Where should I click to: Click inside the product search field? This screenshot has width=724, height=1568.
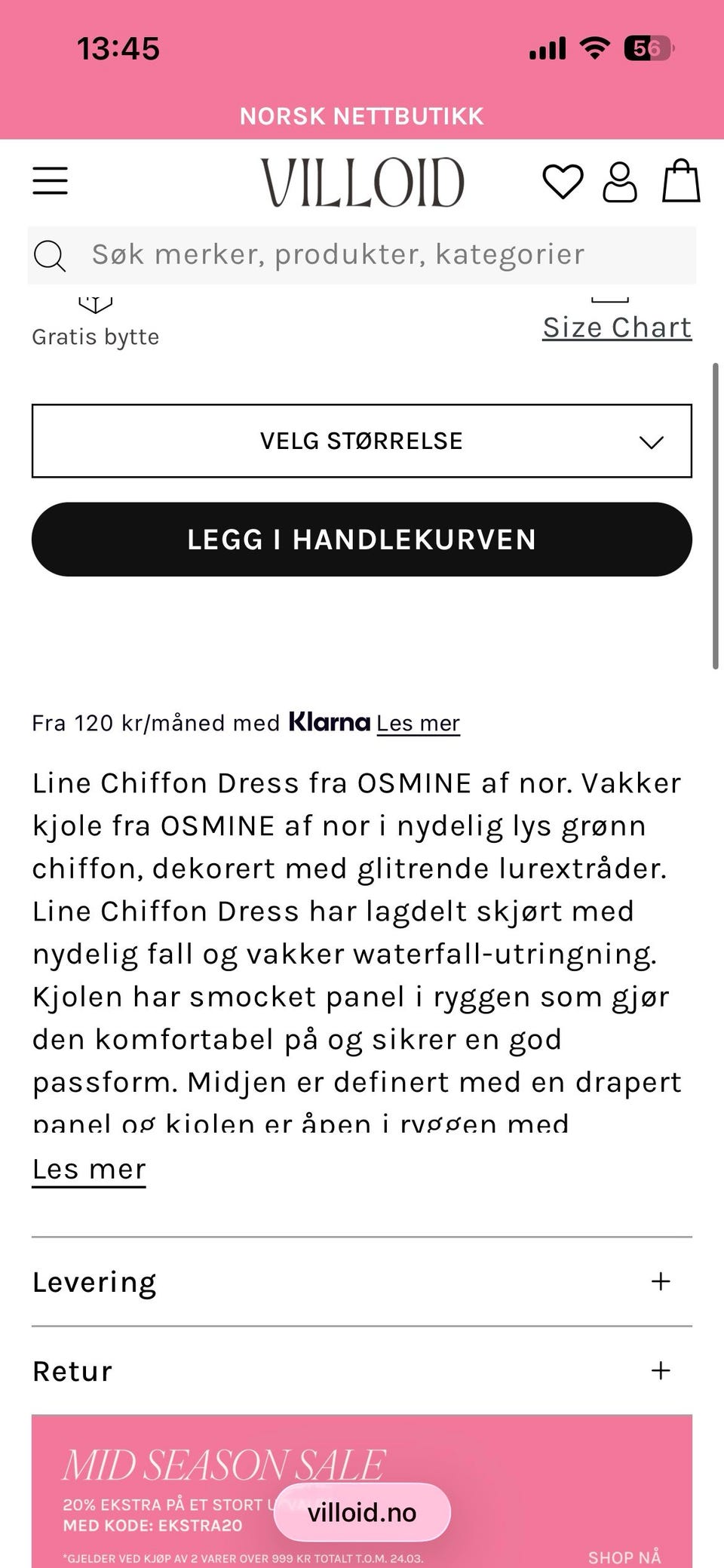pos(338,254)
